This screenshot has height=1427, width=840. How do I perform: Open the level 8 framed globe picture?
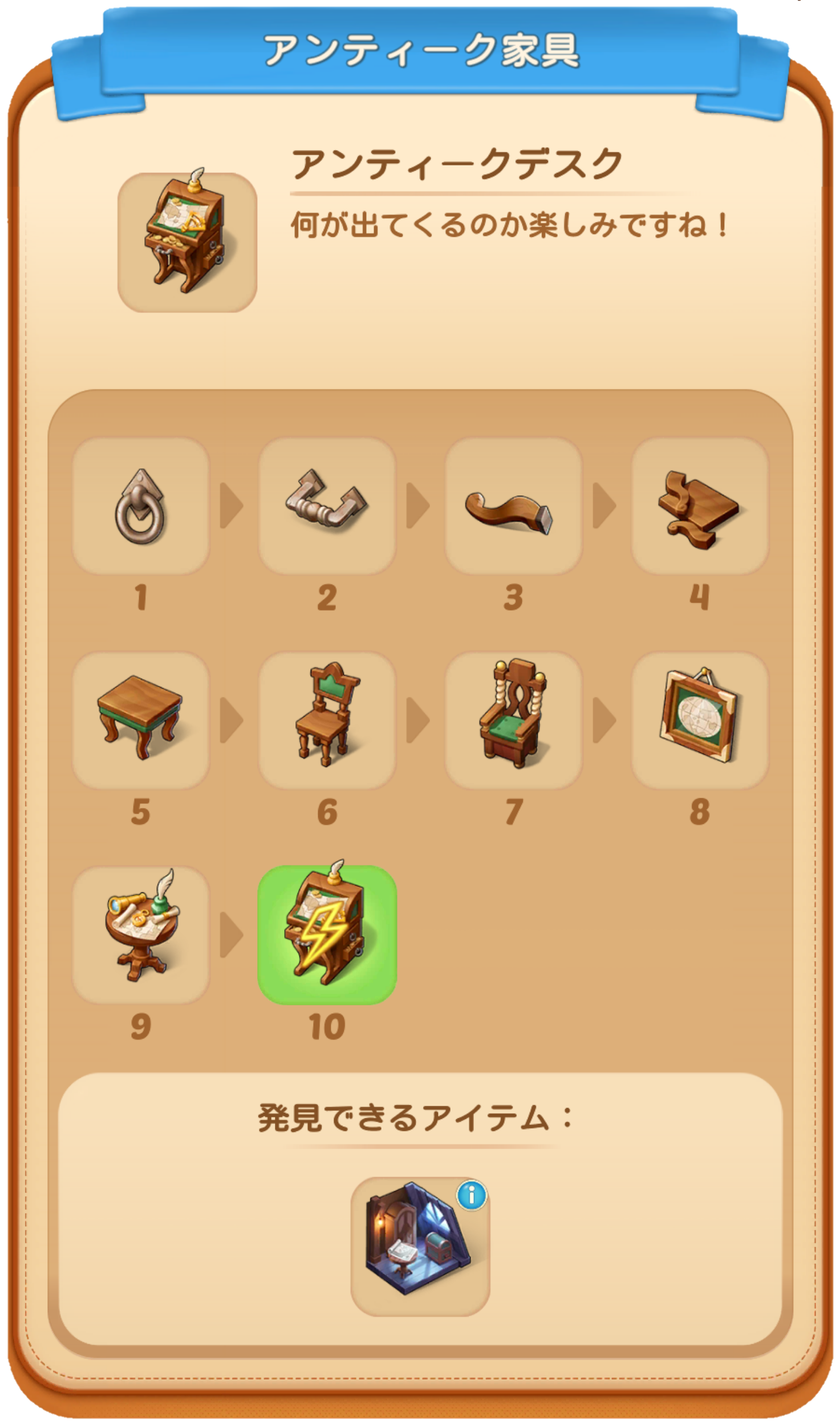coord(700,721)
